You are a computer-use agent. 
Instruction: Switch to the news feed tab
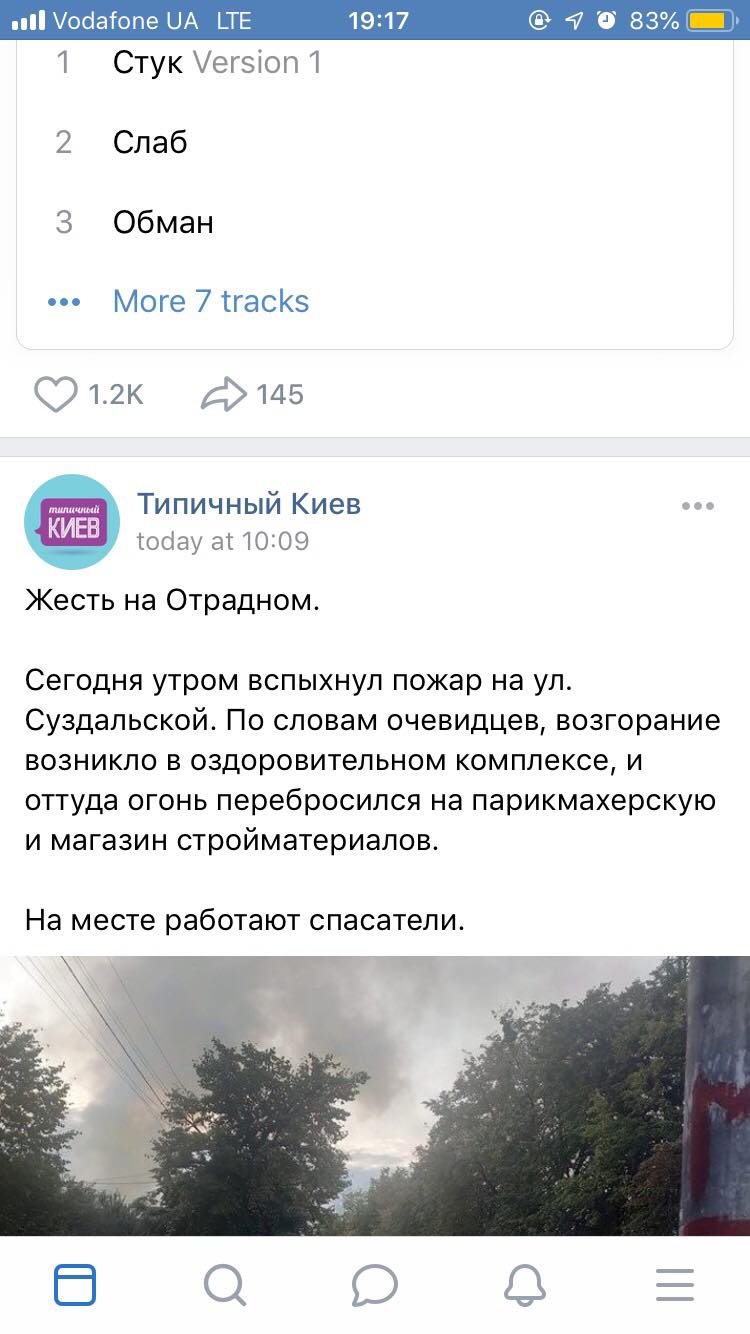[x=75, y=1285]
